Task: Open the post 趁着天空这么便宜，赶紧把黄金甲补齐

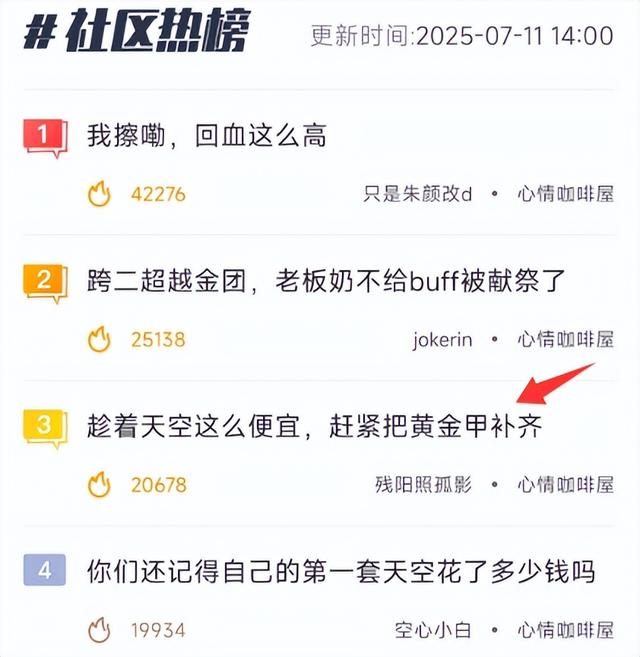Action: (315, 427)
